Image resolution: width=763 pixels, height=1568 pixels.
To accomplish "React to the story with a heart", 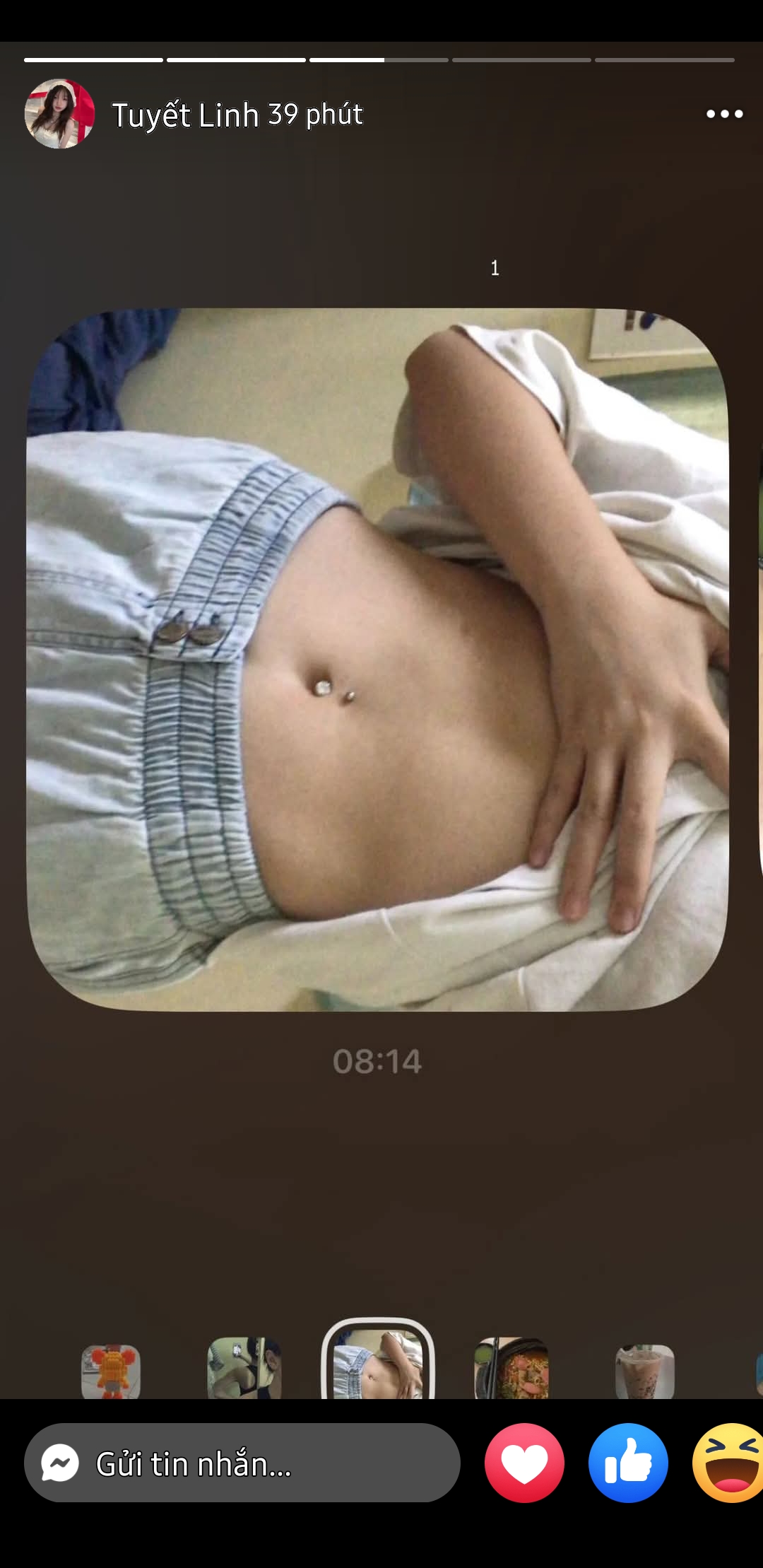I will click(x=524, y=1463).
